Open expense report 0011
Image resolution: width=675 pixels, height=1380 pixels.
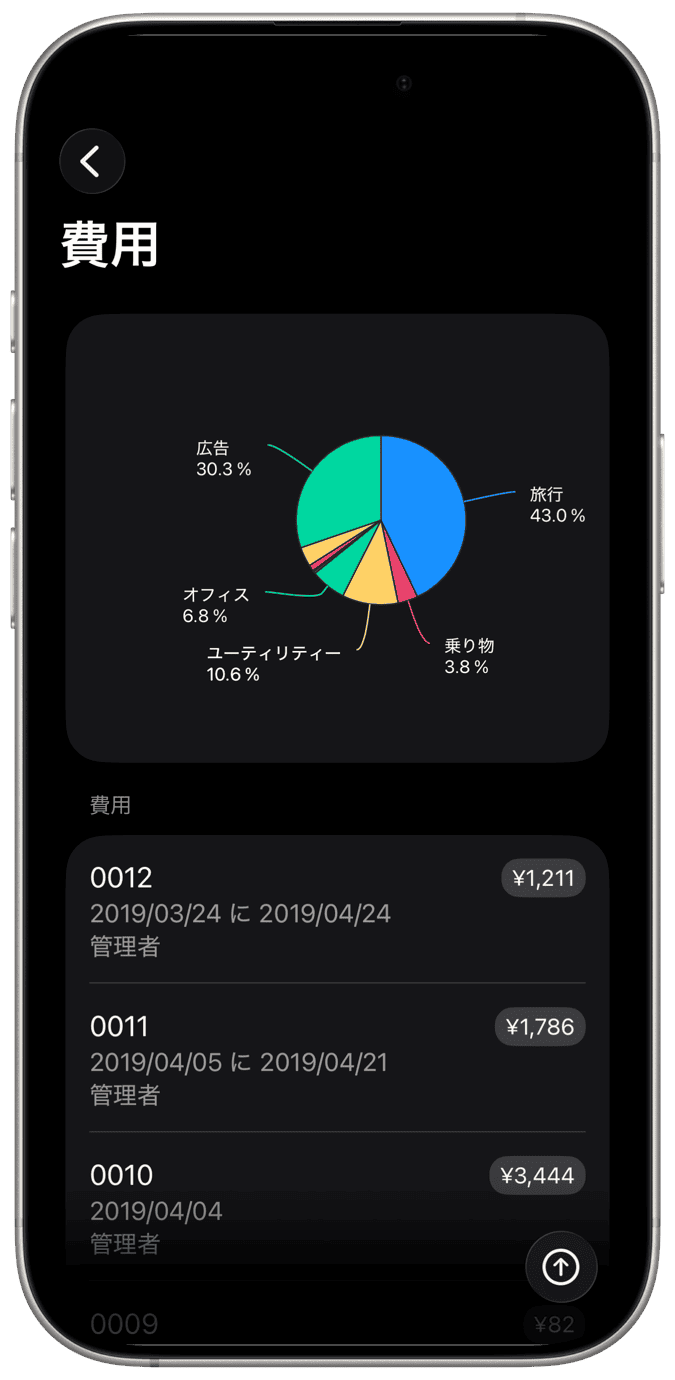pos(300,1059)
